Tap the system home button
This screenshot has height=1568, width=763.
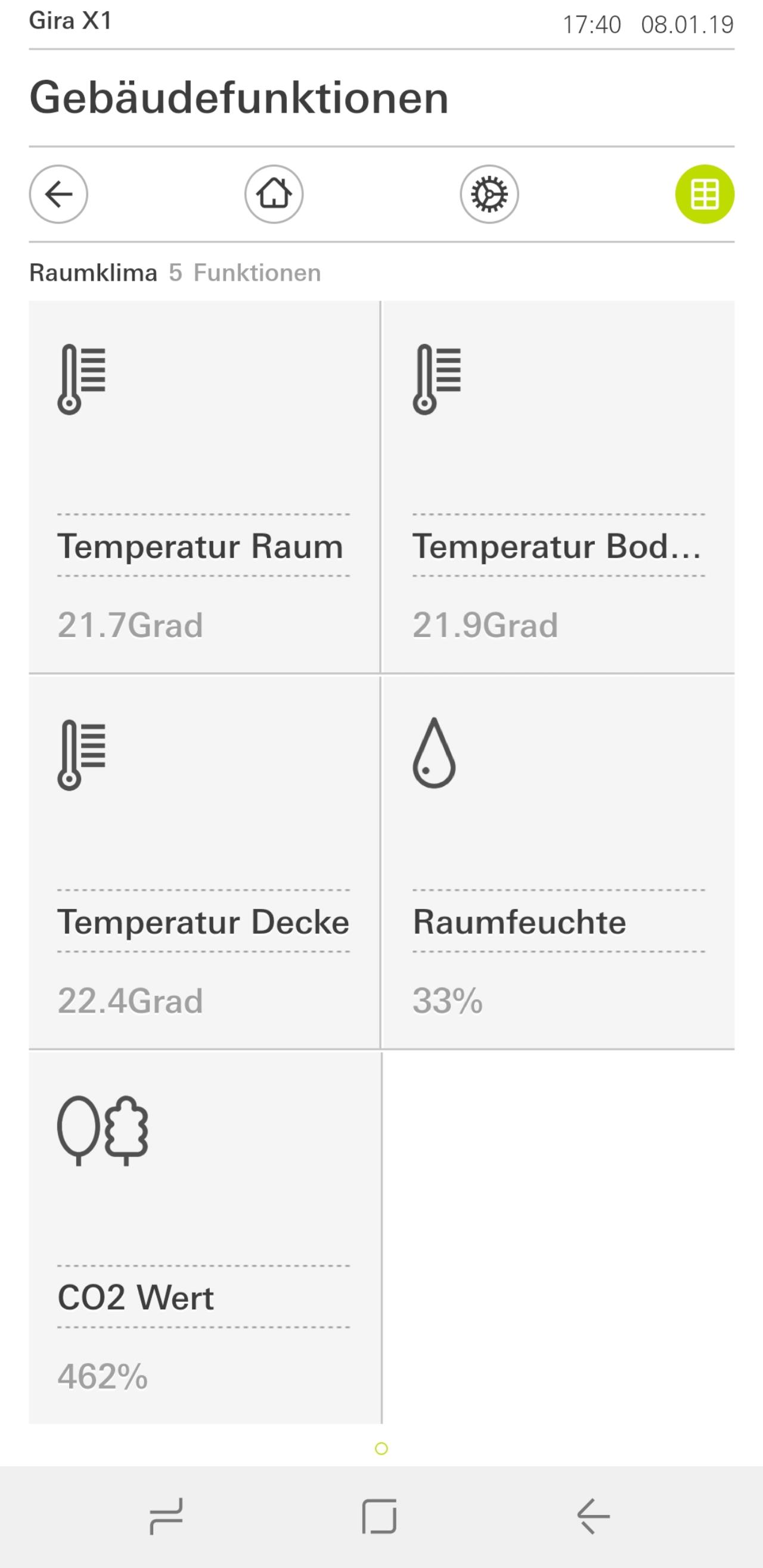(x=379, y=1516)
